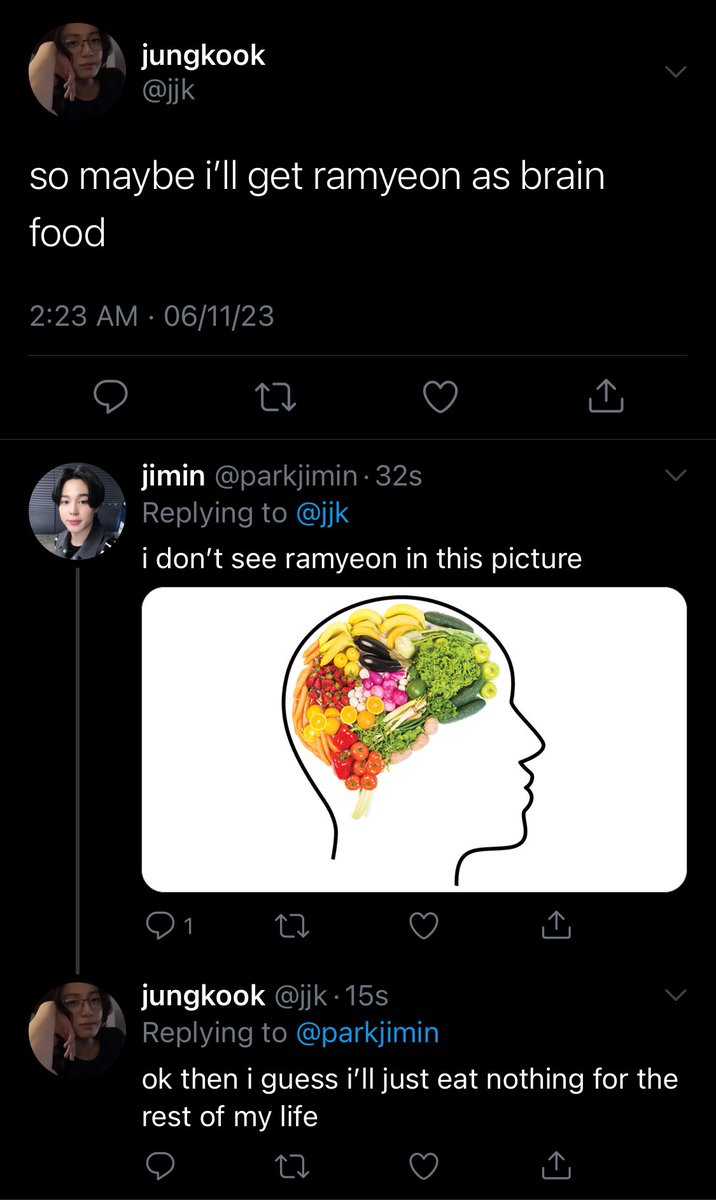Open the @parkjimin link in jungkook's reply

(367, 1033)
